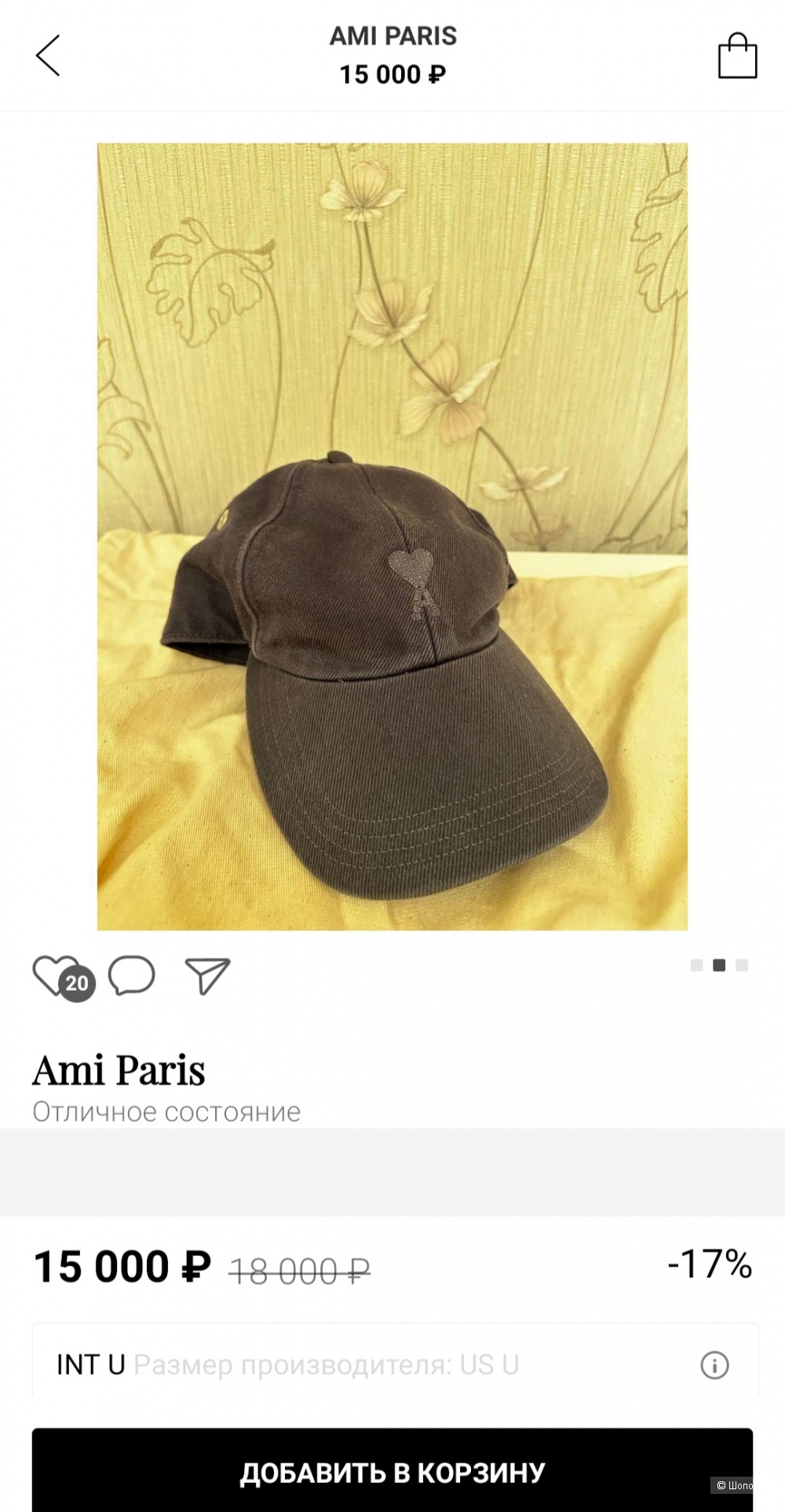This screenshot has height=1512, width=785.
Task: Open the size info icon
Action: [x=714, y=1365]
